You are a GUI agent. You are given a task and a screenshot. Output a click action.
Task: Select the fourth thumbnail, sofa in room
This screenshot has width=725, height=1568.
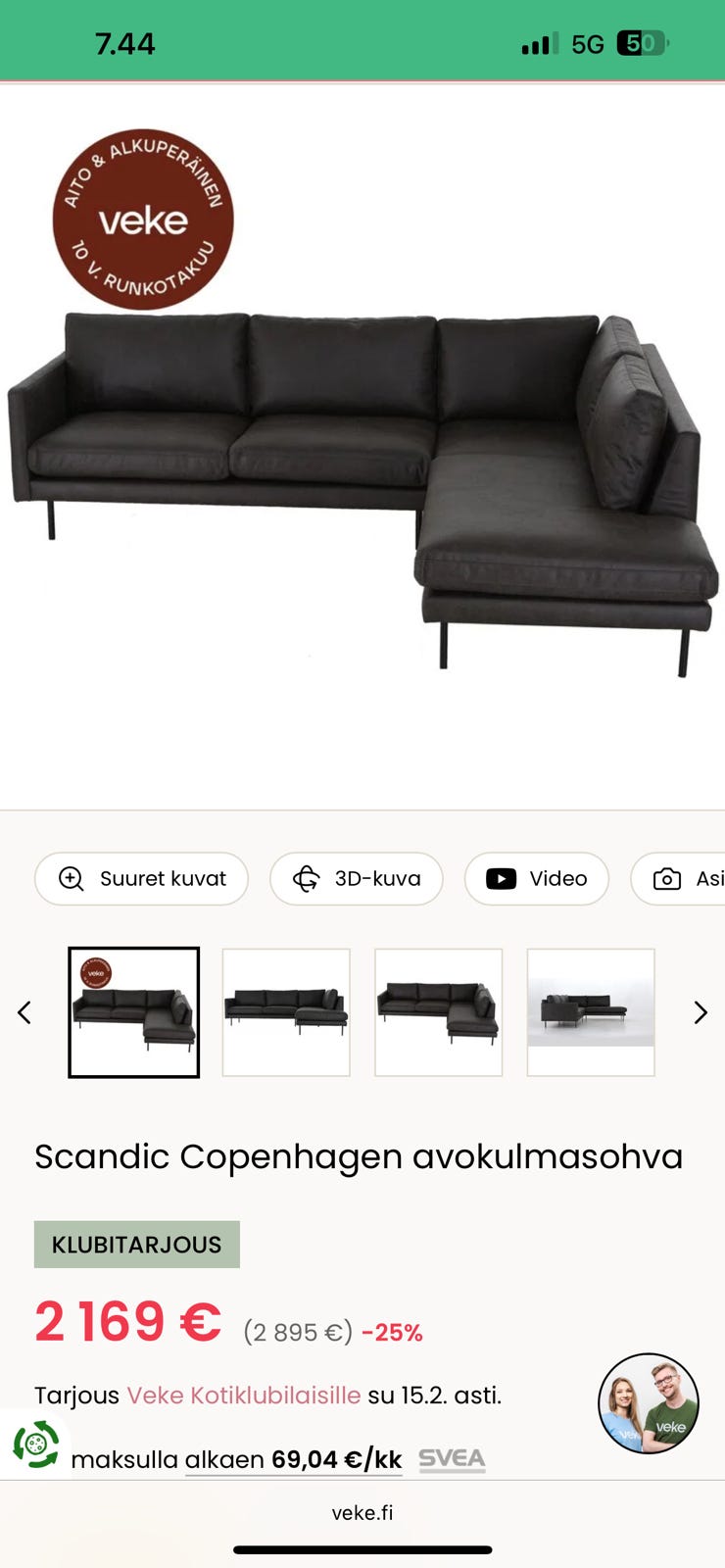[591, 1012]
